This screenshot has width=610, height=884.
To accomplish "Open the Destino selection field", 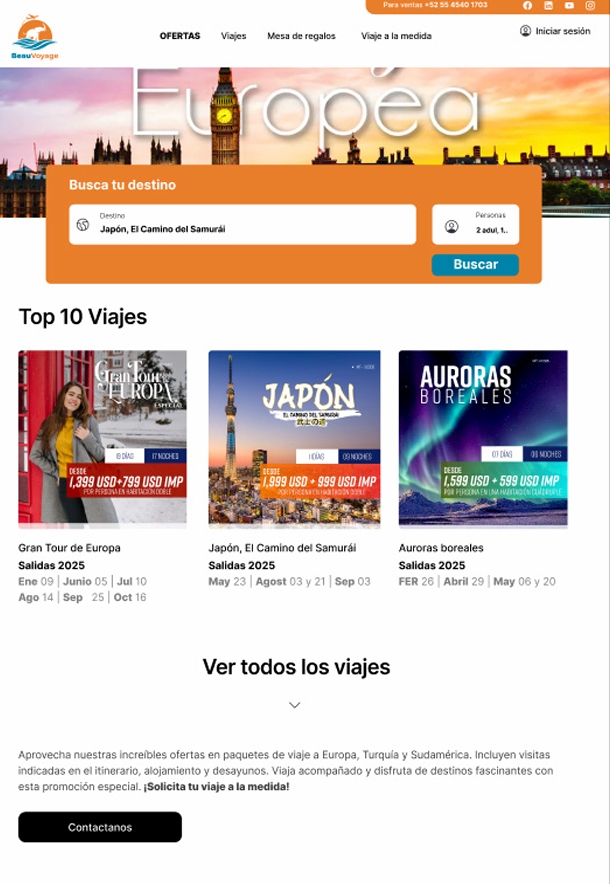I will click(x=242, y=224).
